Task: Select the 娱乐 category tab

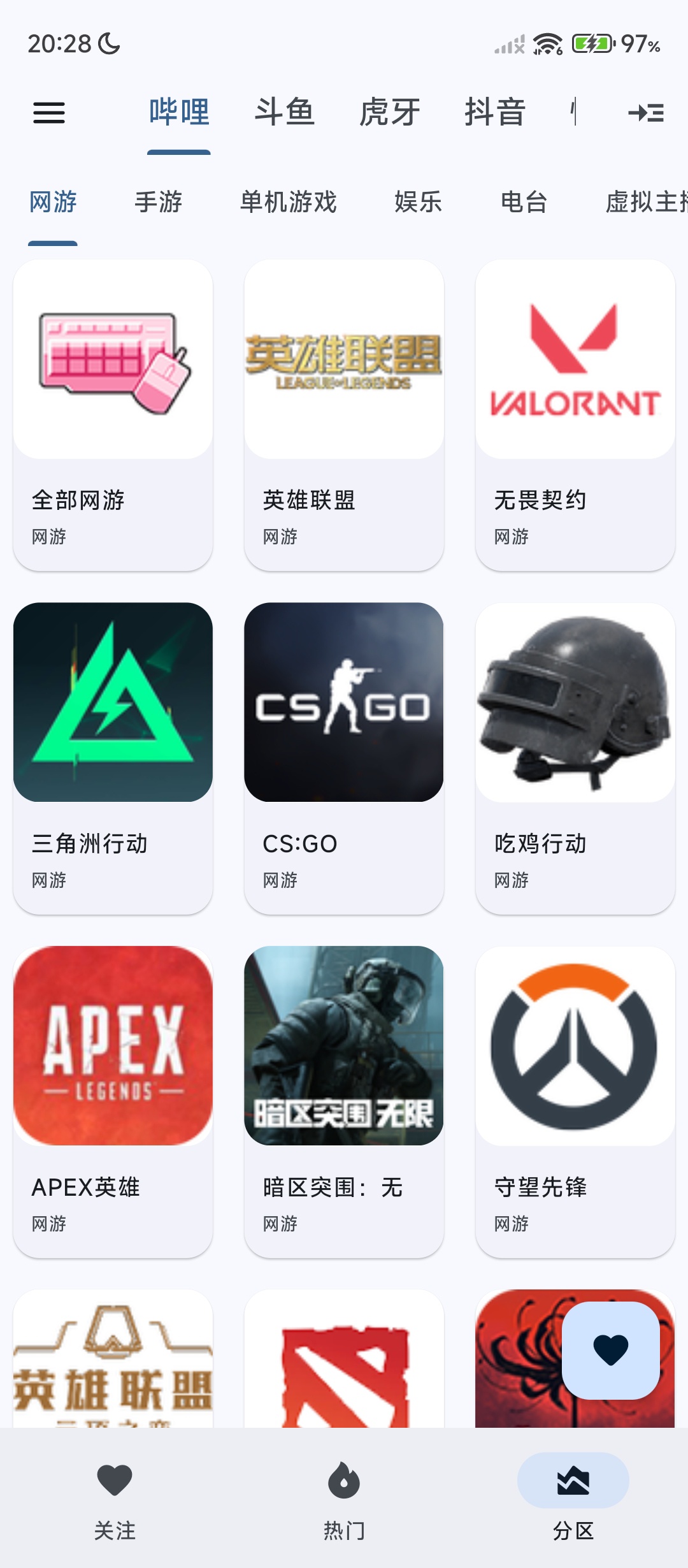Action: pos(417,202)
